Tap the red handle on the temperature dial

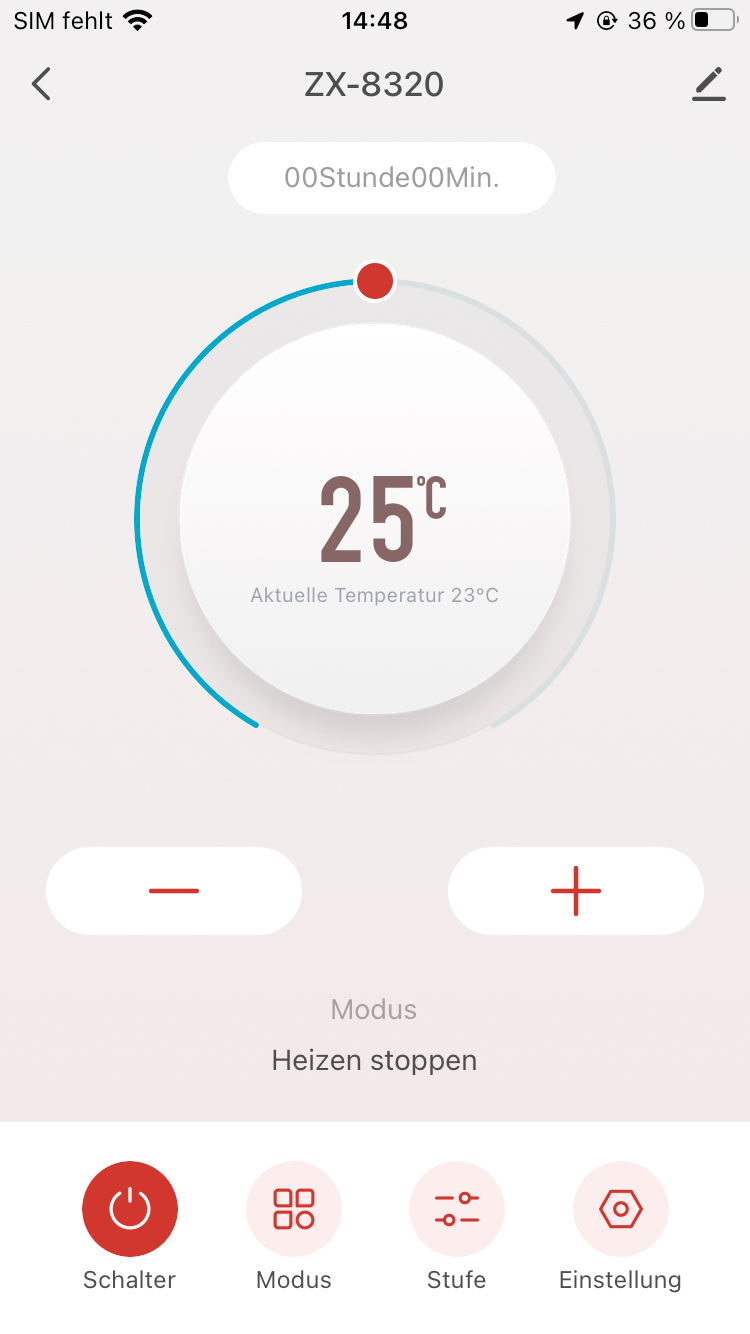(x=375, y=281)
